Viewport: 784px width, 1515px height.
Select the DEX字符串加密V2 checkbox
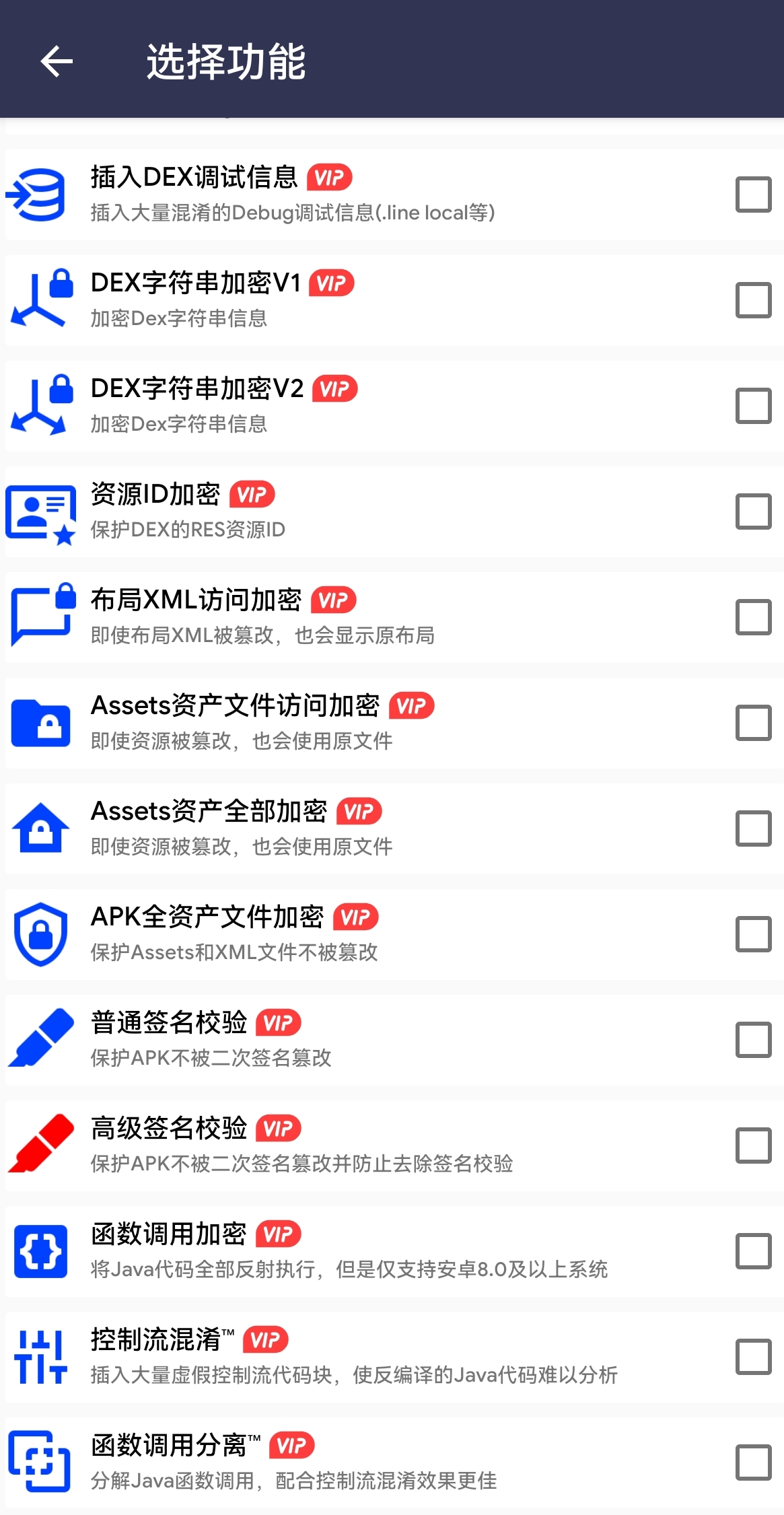753,406
